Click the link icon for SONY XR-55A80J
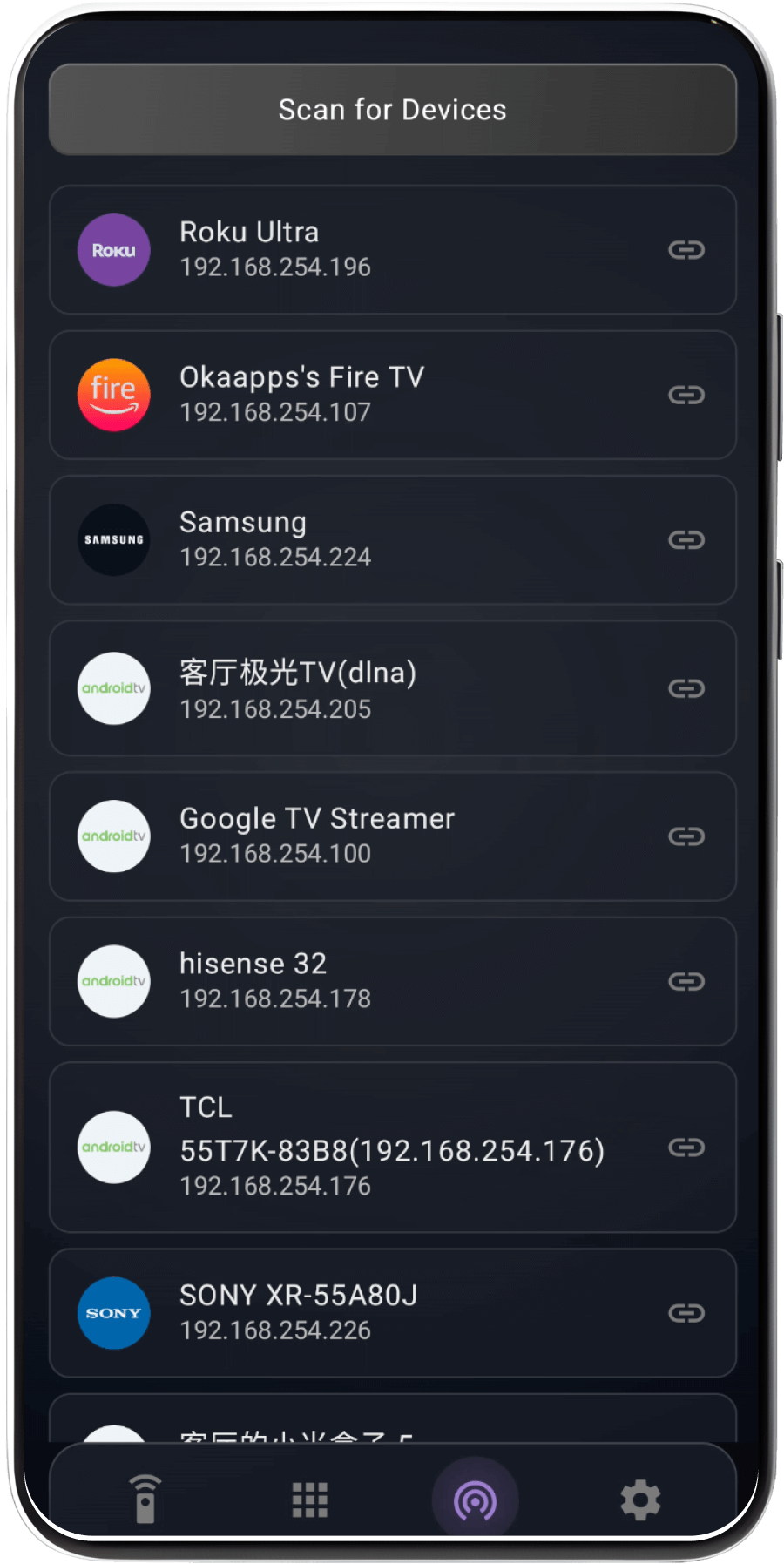 (x=686, y=1313)
